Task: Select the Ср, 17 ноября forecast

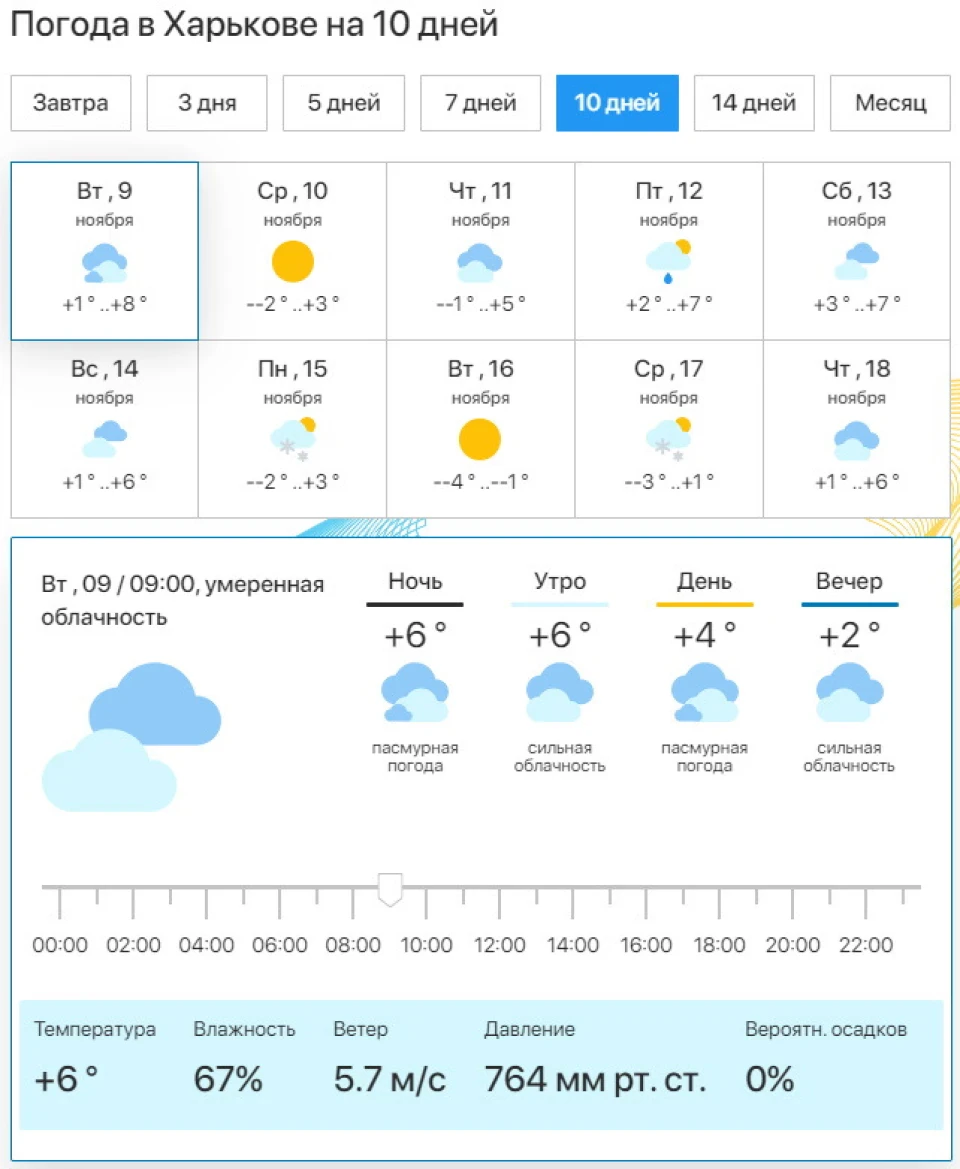Action: [x=669, y=429]
